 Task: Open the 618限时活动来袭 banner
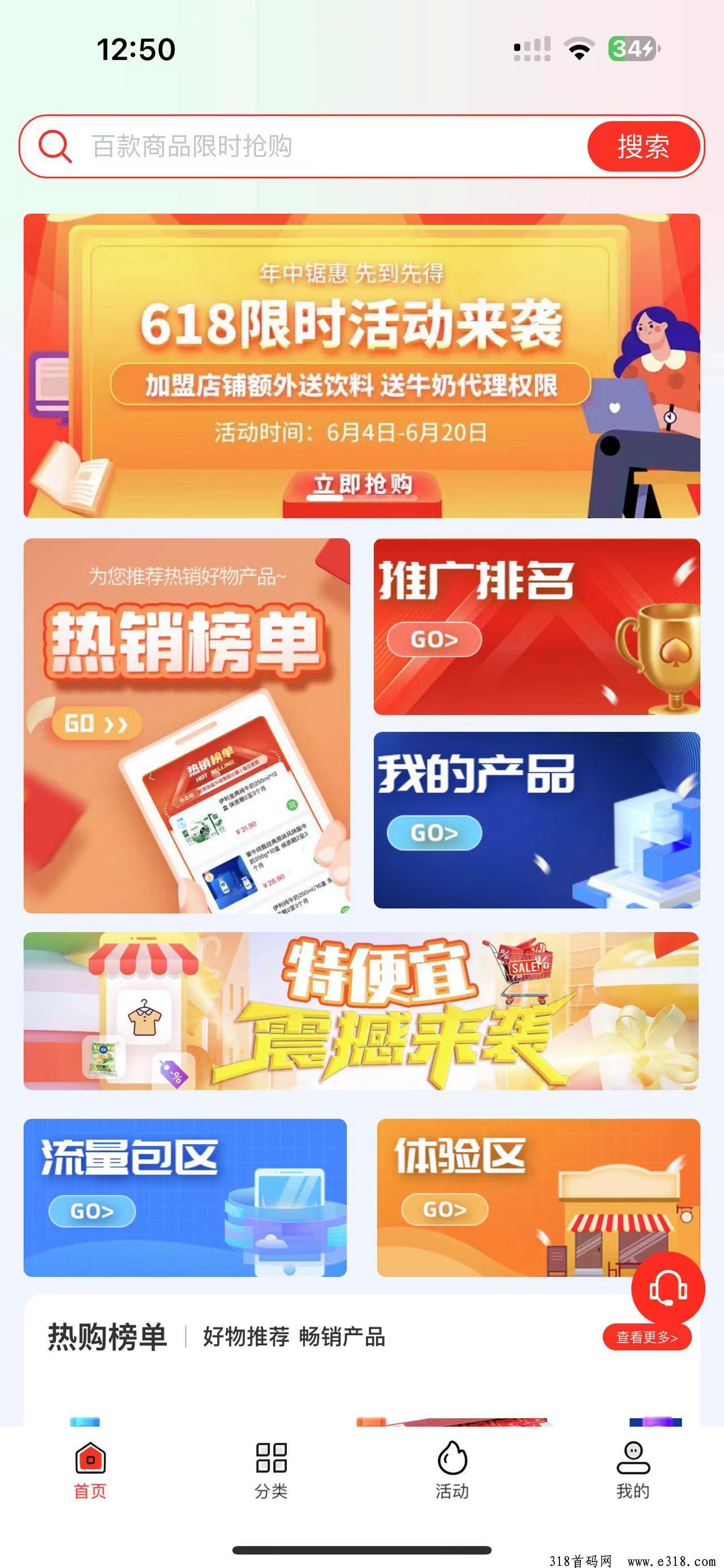tap(361, 365)
